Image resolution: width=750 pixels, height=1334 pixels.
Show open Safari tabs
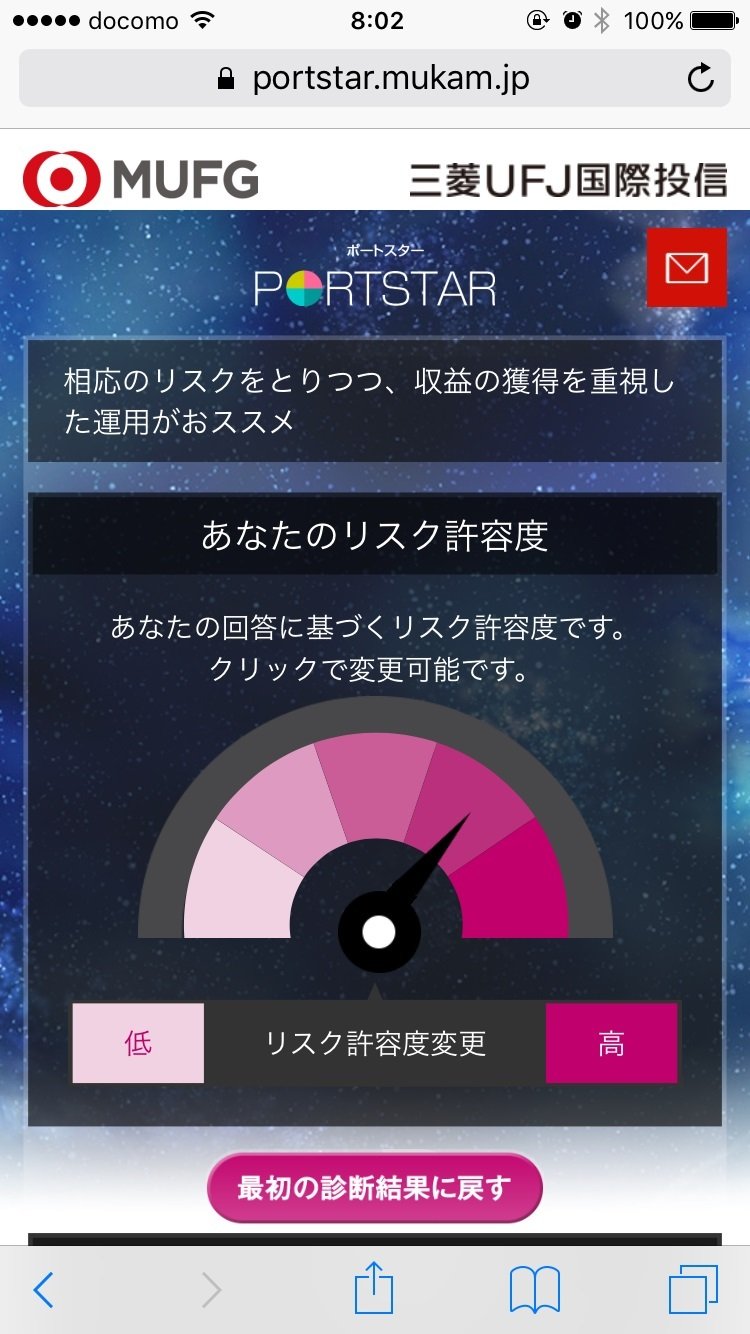692,1290
